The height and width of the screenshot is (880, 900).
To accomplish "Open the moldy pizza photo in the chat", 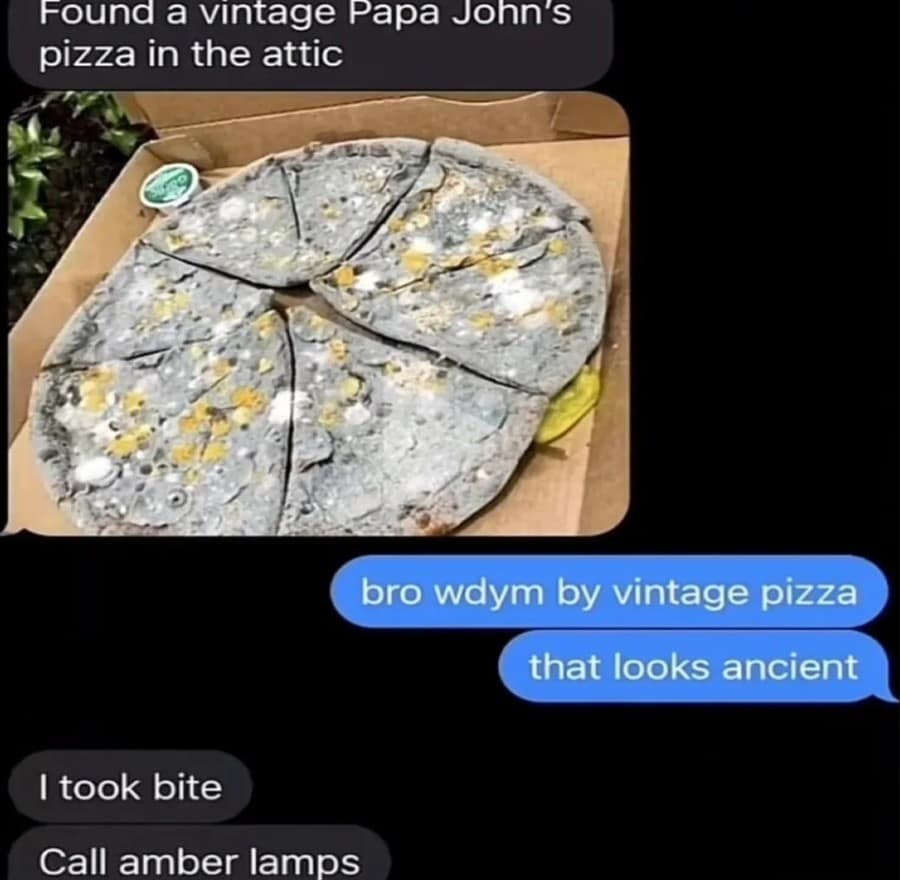I will coord(318,314).
